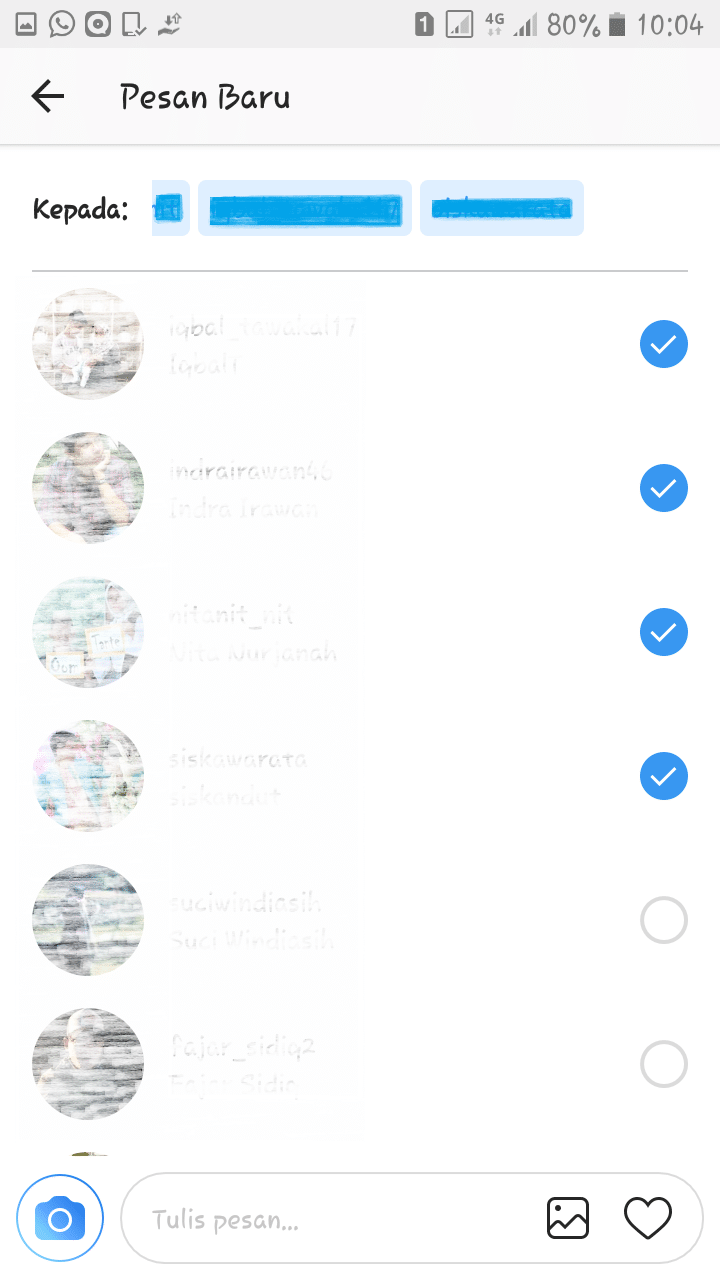Open the gallery image picker
720x1280 pixels.
567,1218
